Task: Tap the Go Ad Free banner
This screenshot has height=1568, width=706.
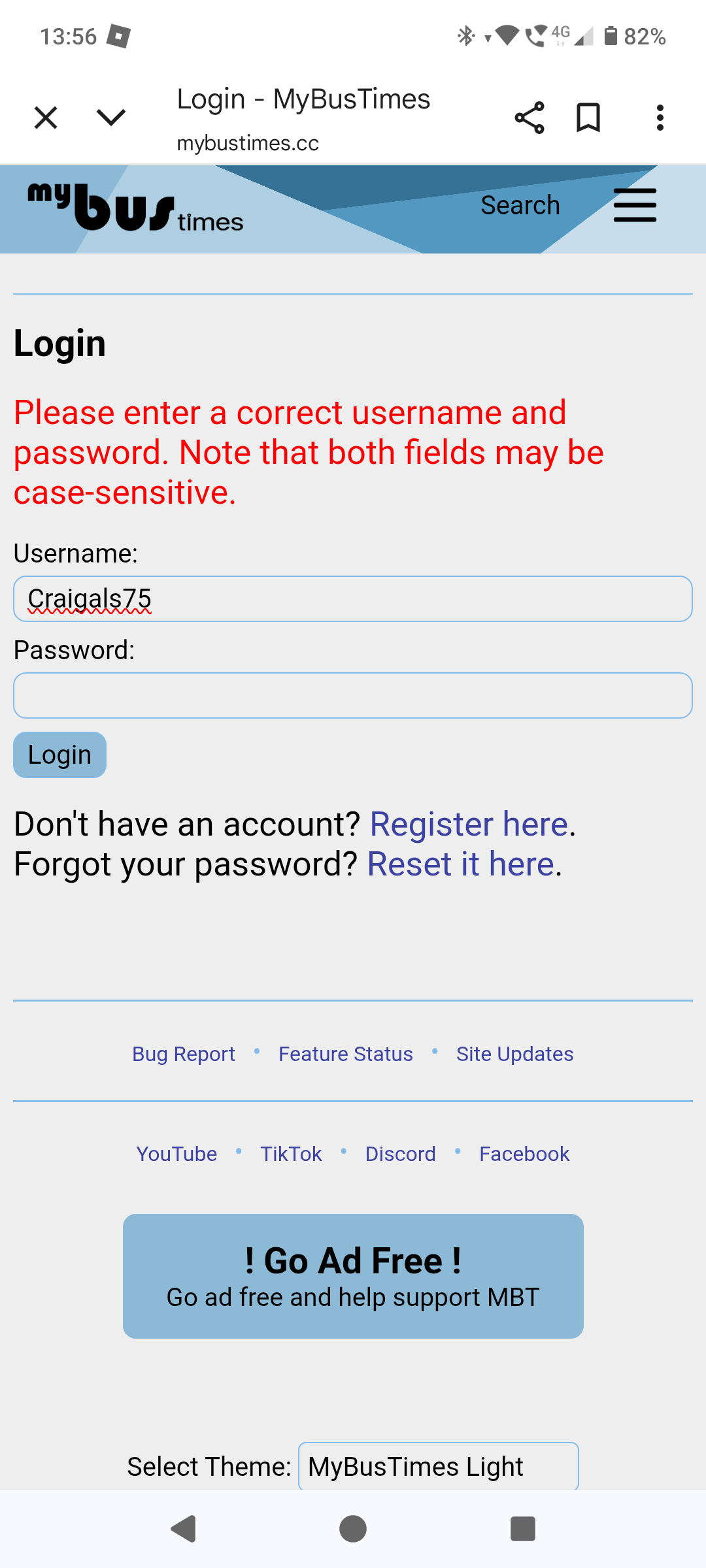Action: pos(353,1276)
